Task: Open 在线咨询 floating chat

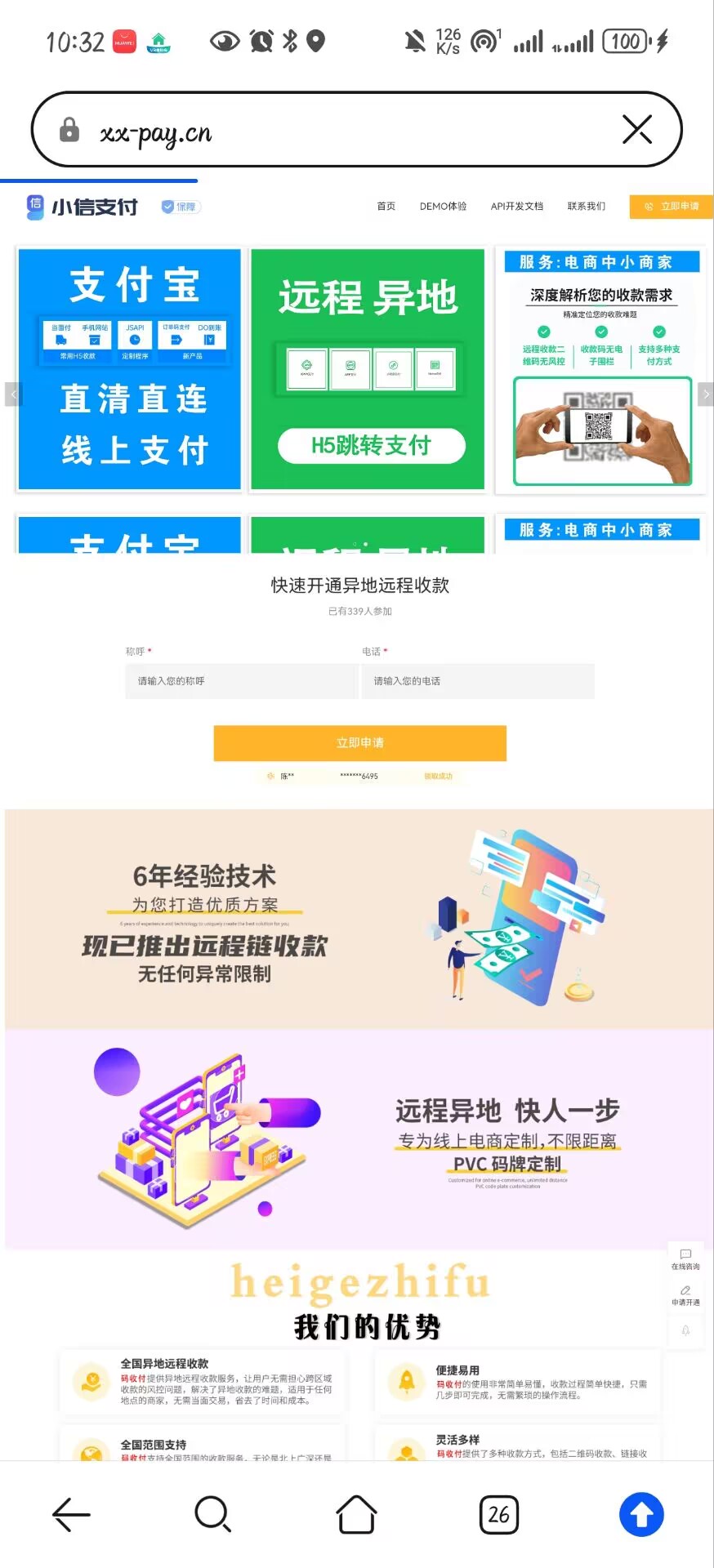Action: [x=685, y=1258]
